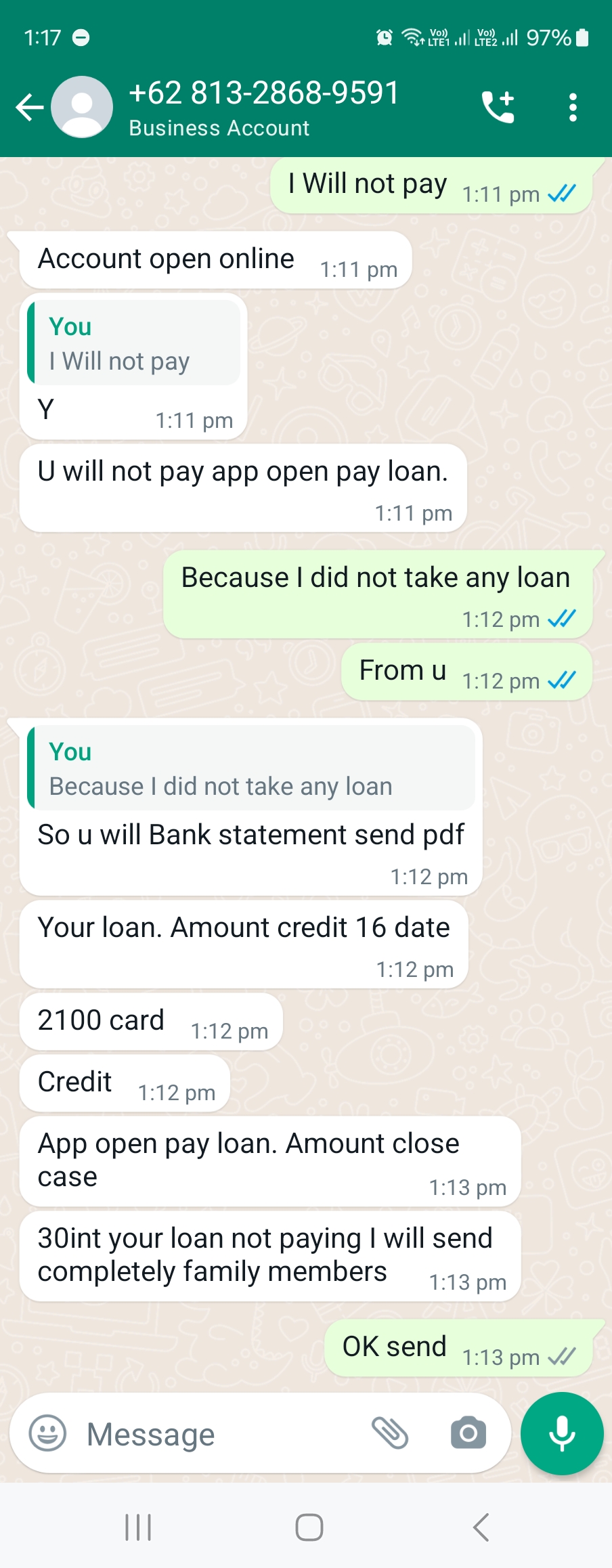Jump to quoted message above 'Y' reply
This screenshot has width=612, height=1568.
[x=134, y=343]
